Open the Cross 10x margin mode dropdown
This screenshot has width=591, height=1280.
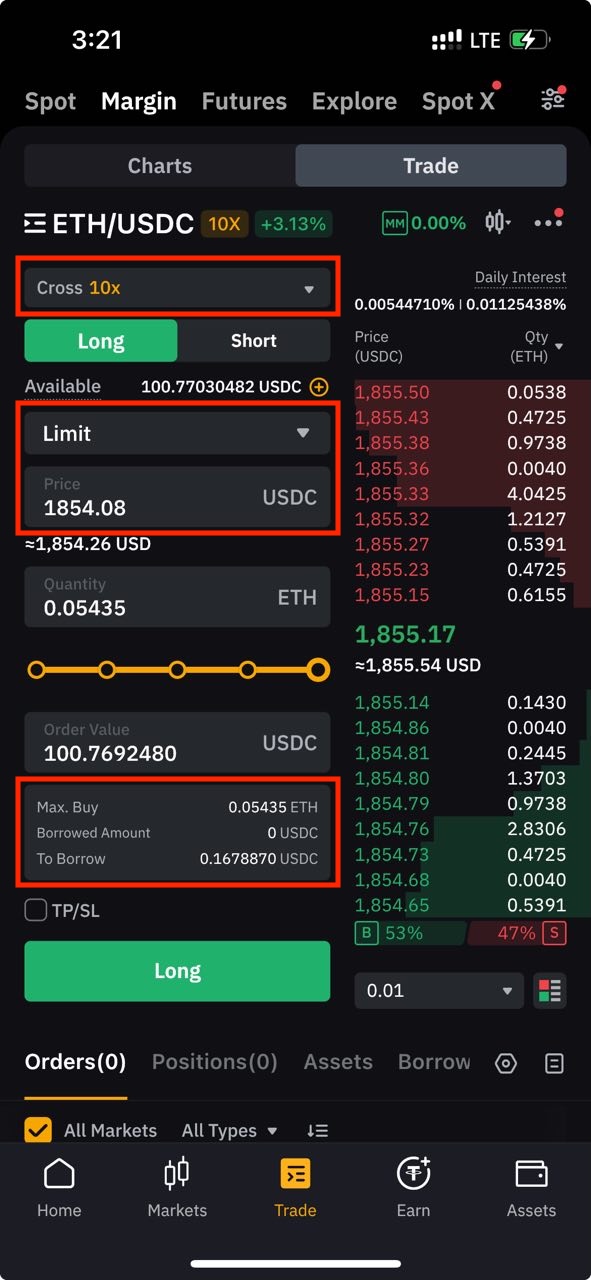tap(177, 288)
